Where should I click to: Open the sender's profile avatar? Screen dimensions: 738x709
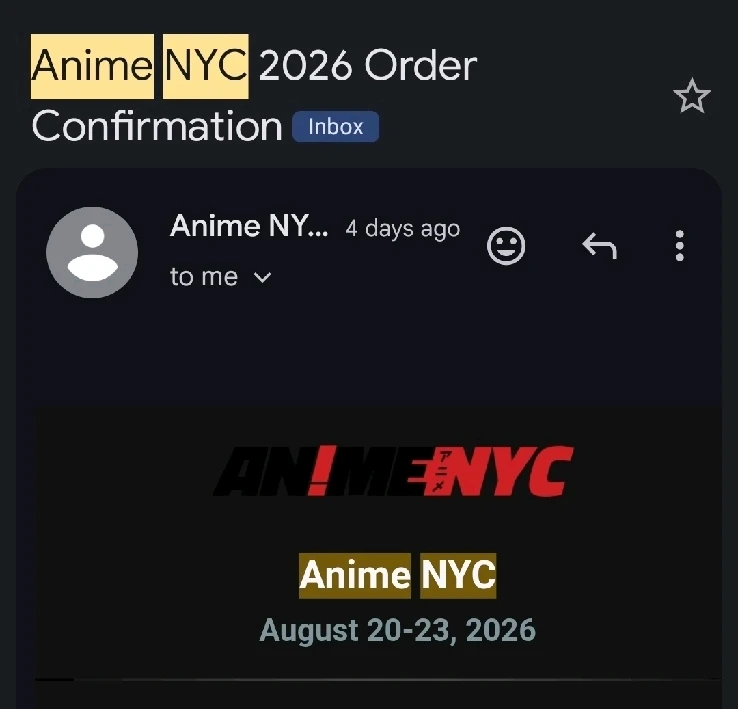92,252
